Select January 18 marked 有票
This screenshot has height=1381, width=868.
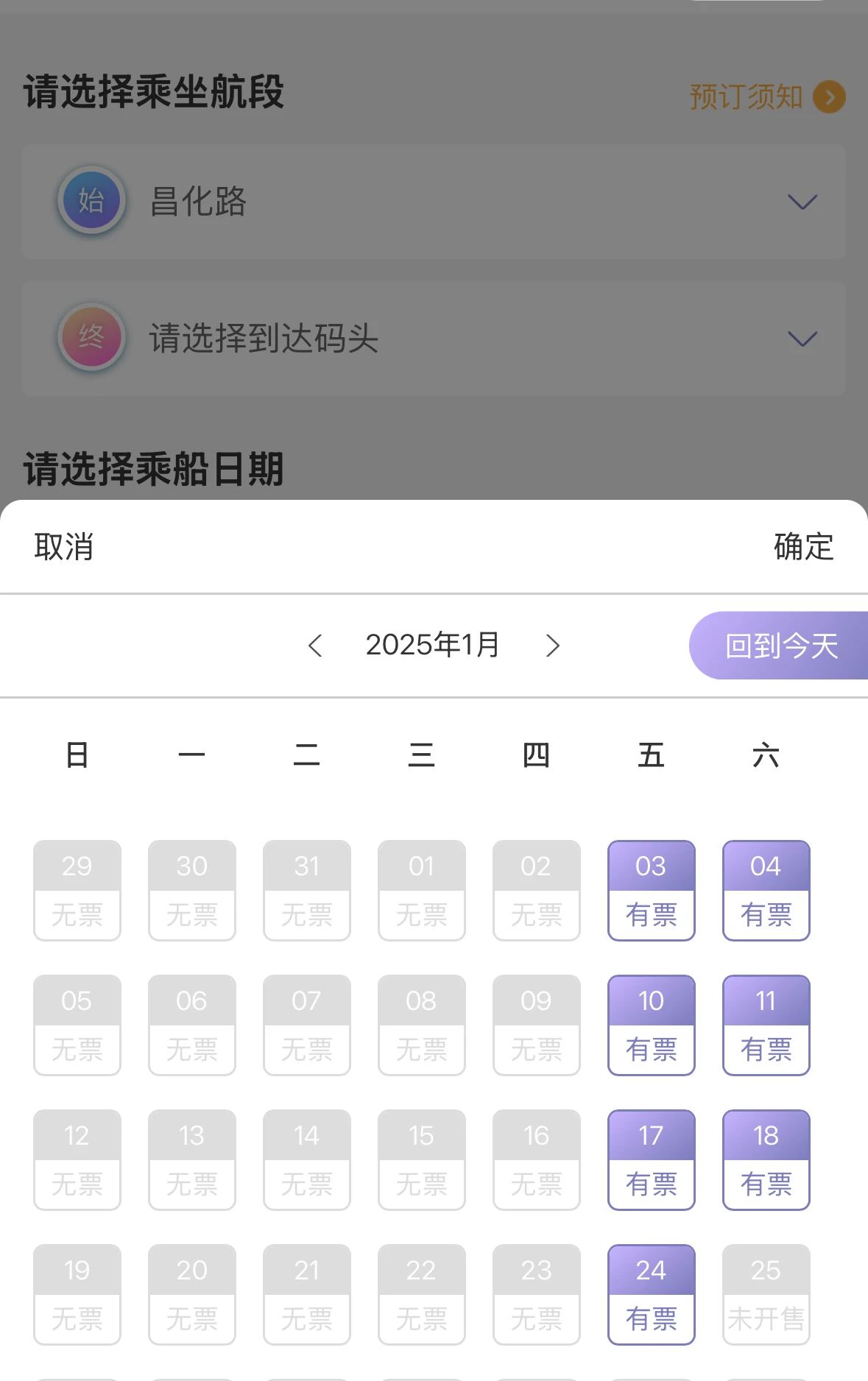(766, 1160)
